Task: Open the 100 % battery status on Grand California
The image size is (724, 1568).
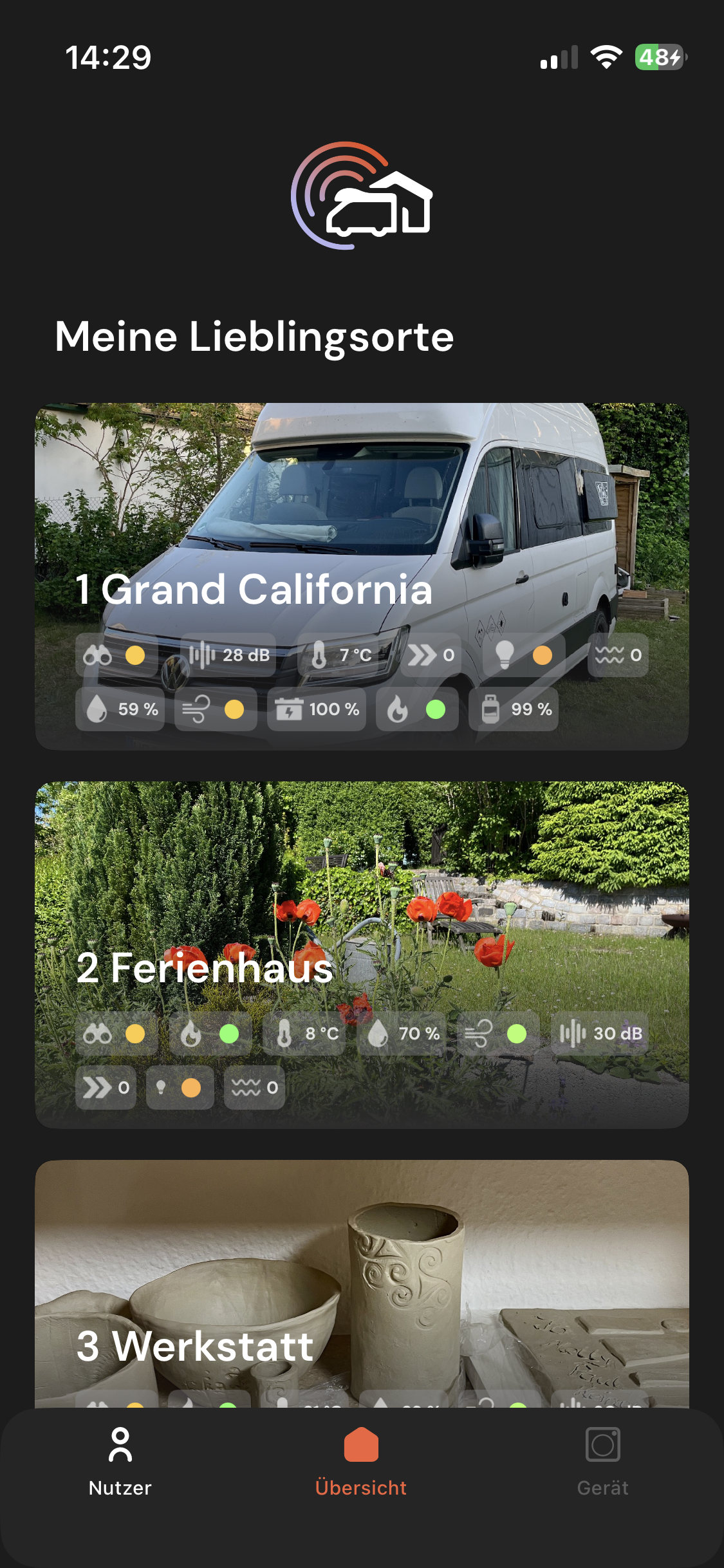Action: [315, 709]
